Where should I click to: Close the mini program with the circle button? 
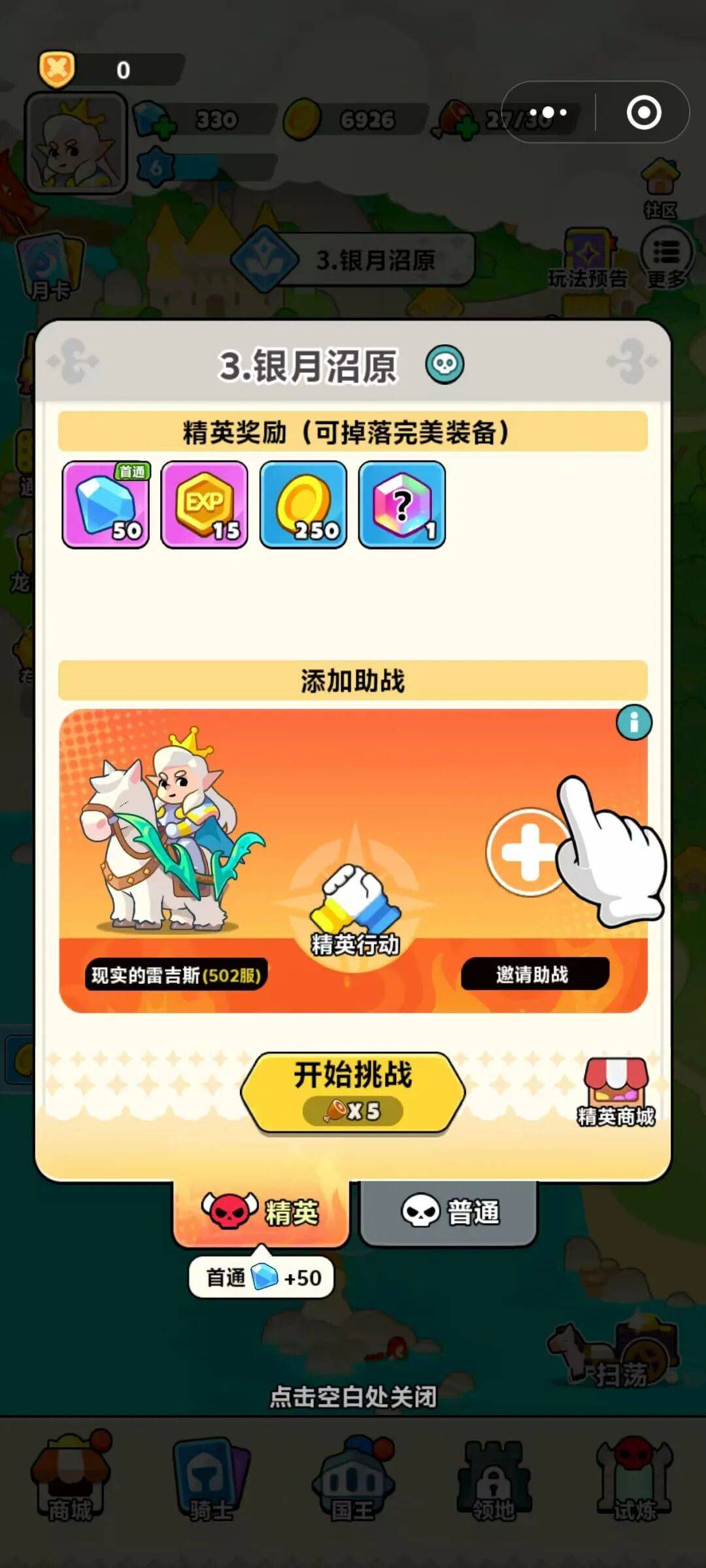644,112
